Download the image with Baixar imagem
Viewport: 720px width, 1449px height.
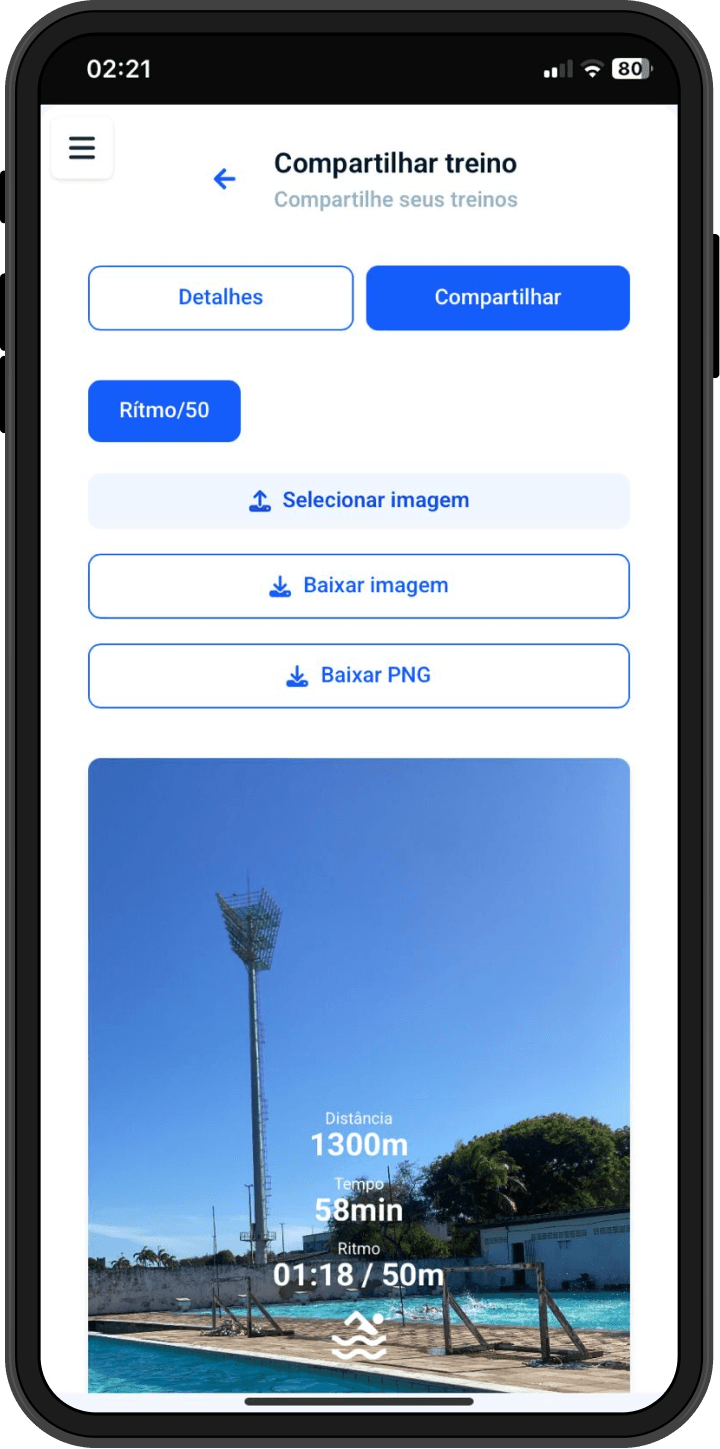click(x=358, y=586)
